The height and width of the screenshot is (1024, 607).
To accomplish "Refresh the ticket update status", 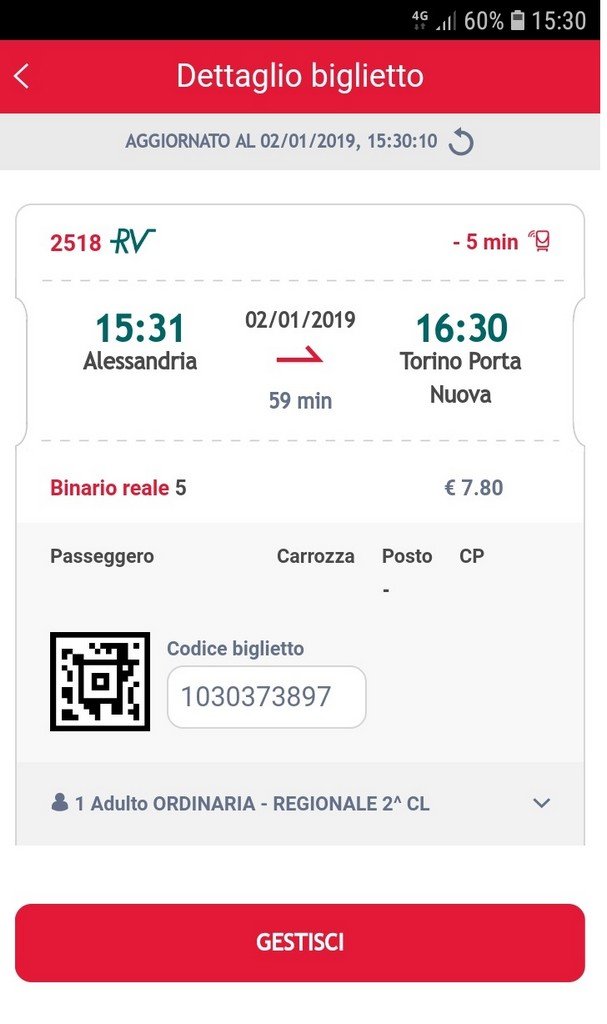I will 461,142.
